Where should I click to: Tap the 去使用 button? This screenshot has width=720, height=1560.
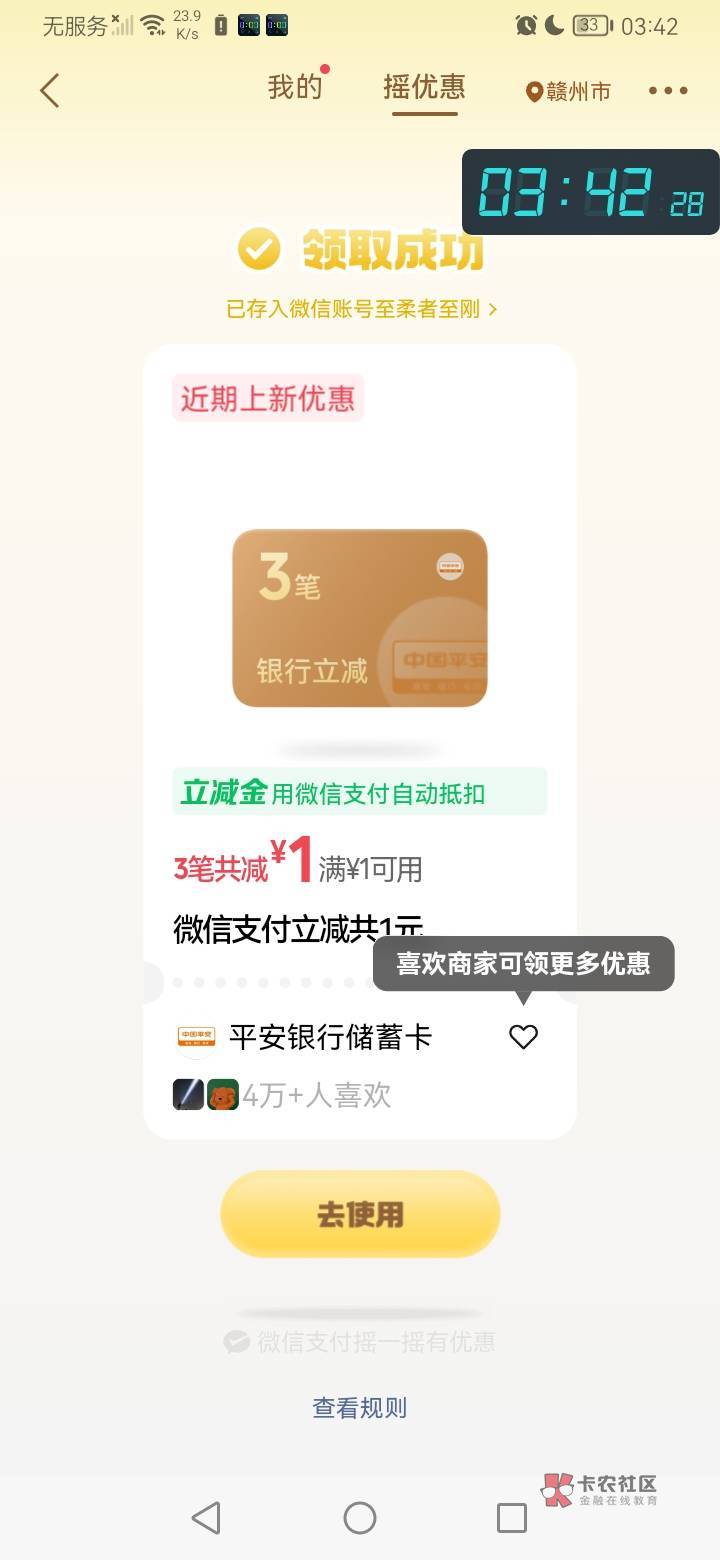coord(360,1214)
